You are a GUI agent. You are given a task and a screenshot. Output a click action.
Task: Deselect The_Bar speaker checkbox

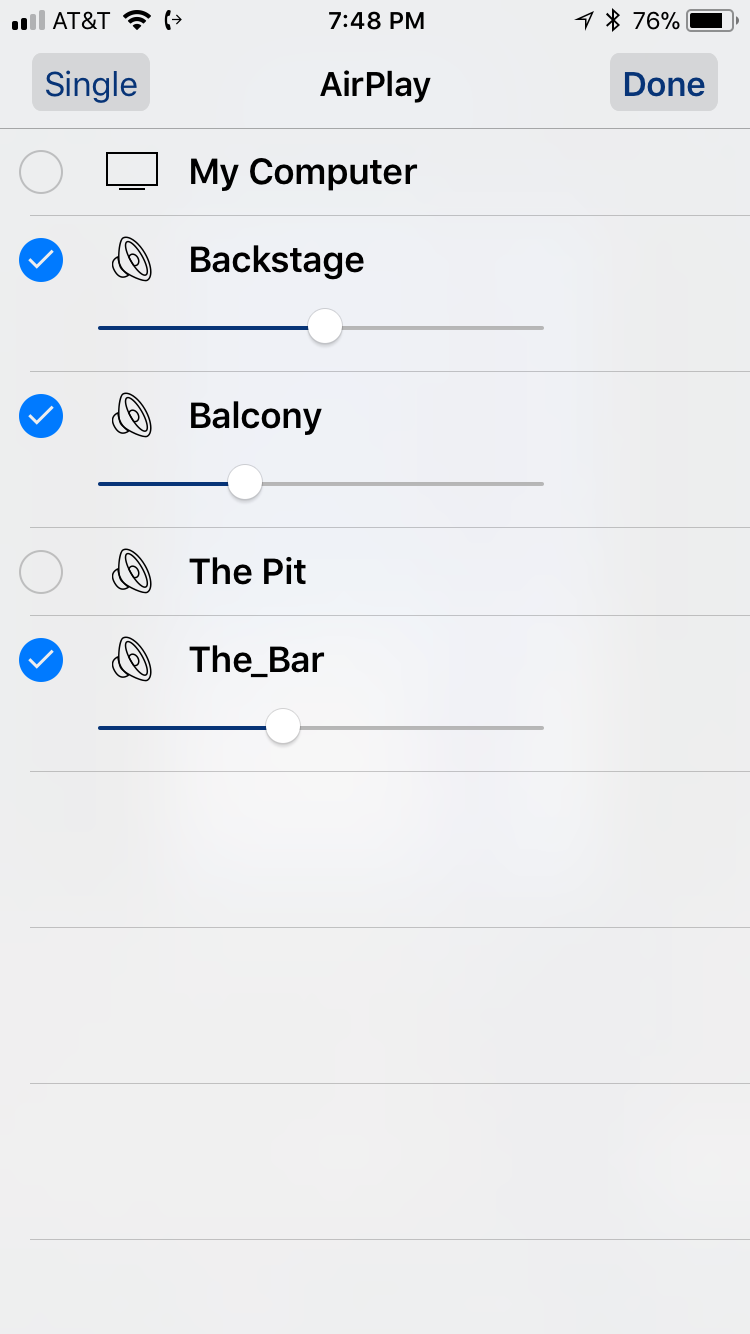tap(40, 659)
